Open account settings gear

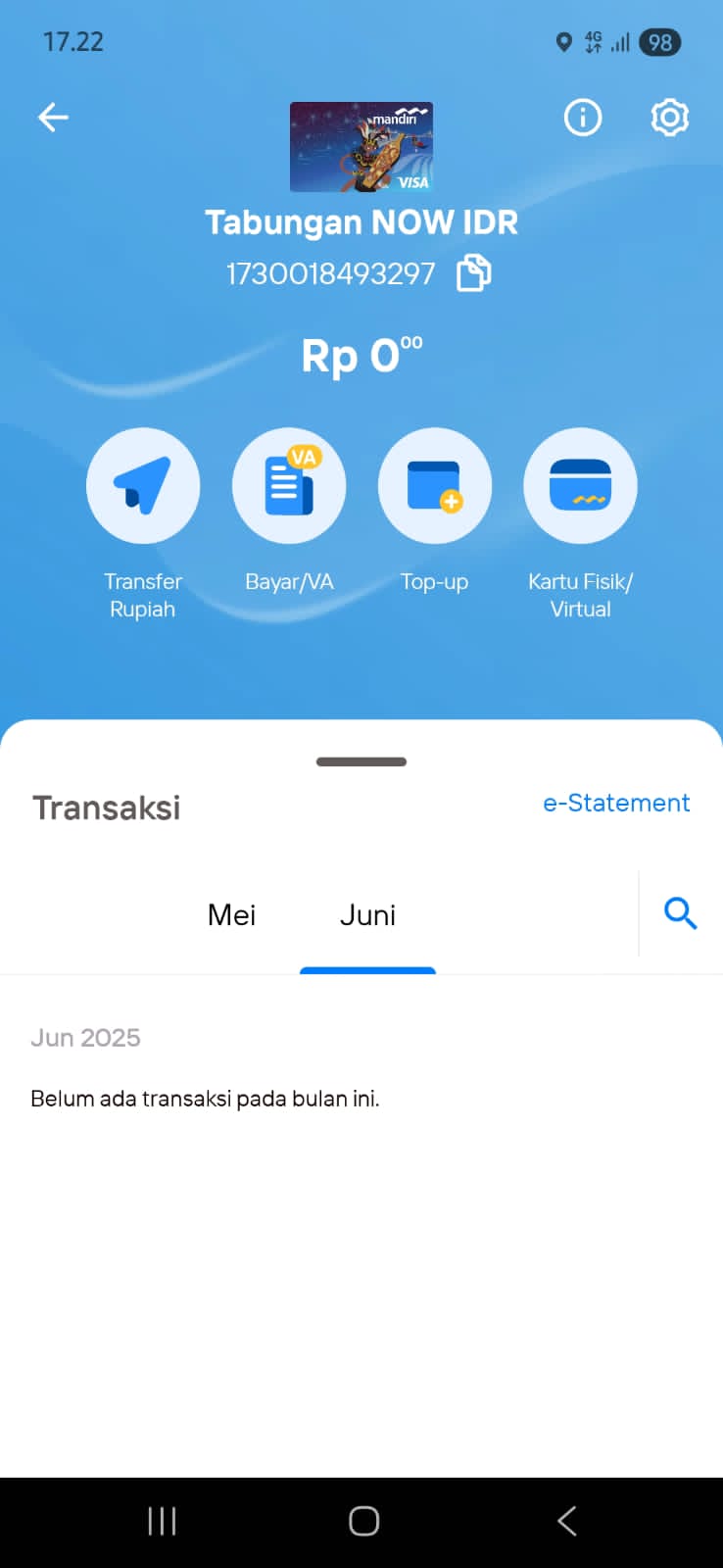pyautogui.click(x=670, y=118)
